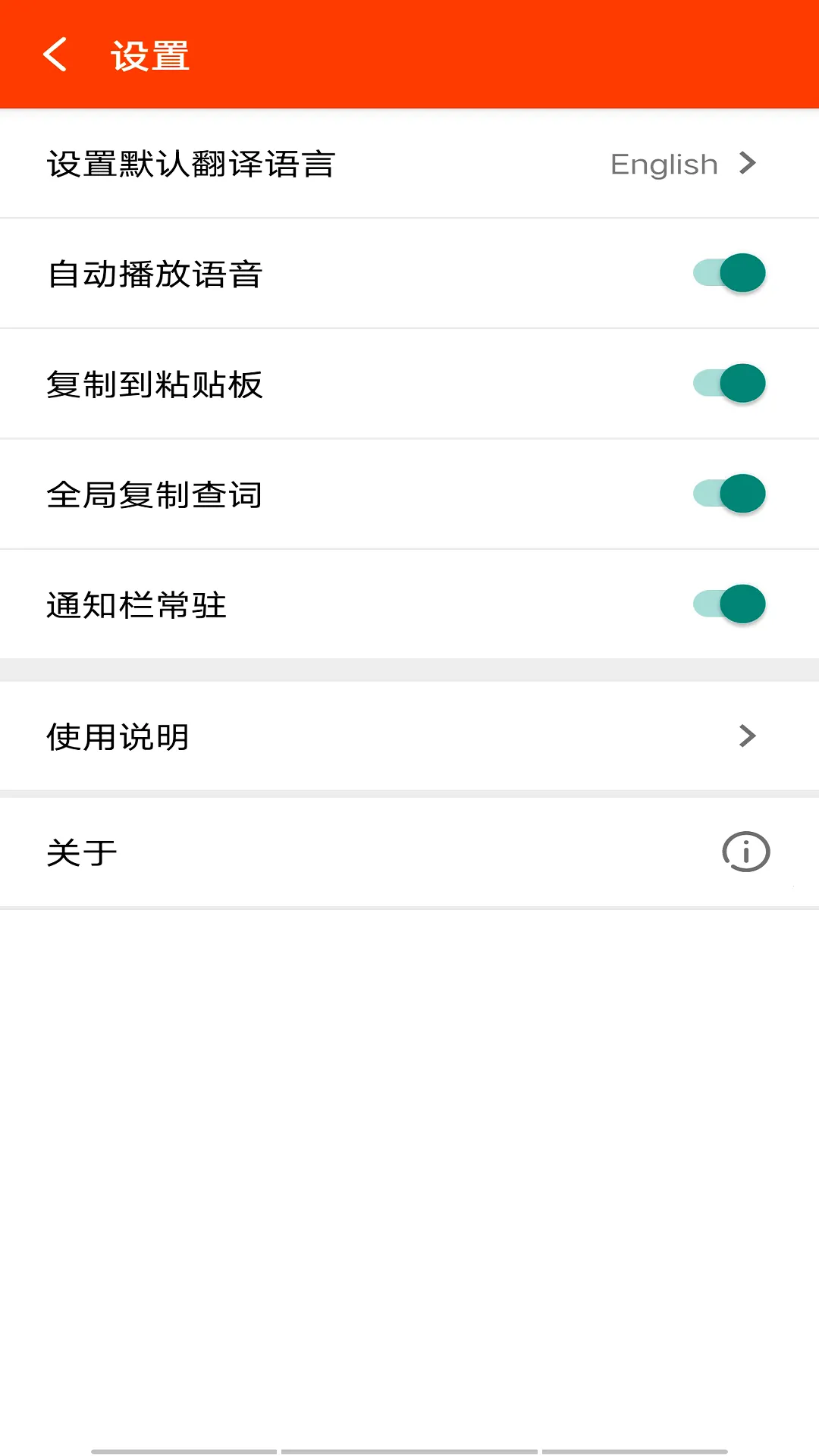Viewport: 819px width, 1456px height.
Task: Tap the chevron beside English
Action: tap(749, 163)
